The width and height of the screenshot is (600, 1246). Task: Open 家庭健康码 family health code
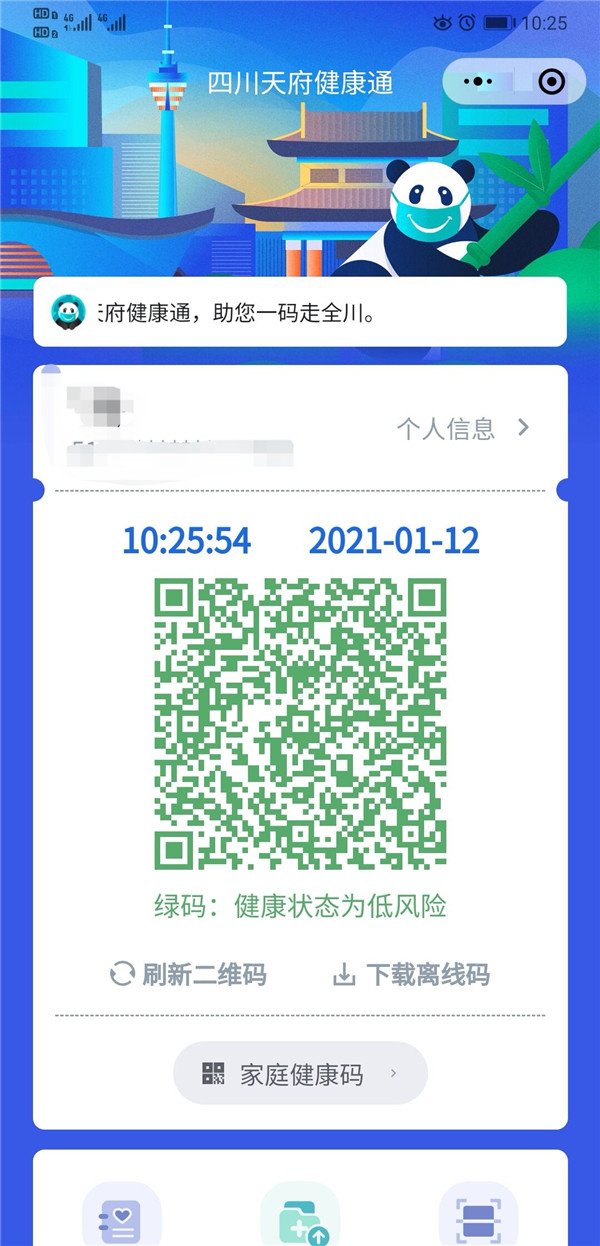coord(300,1074)
